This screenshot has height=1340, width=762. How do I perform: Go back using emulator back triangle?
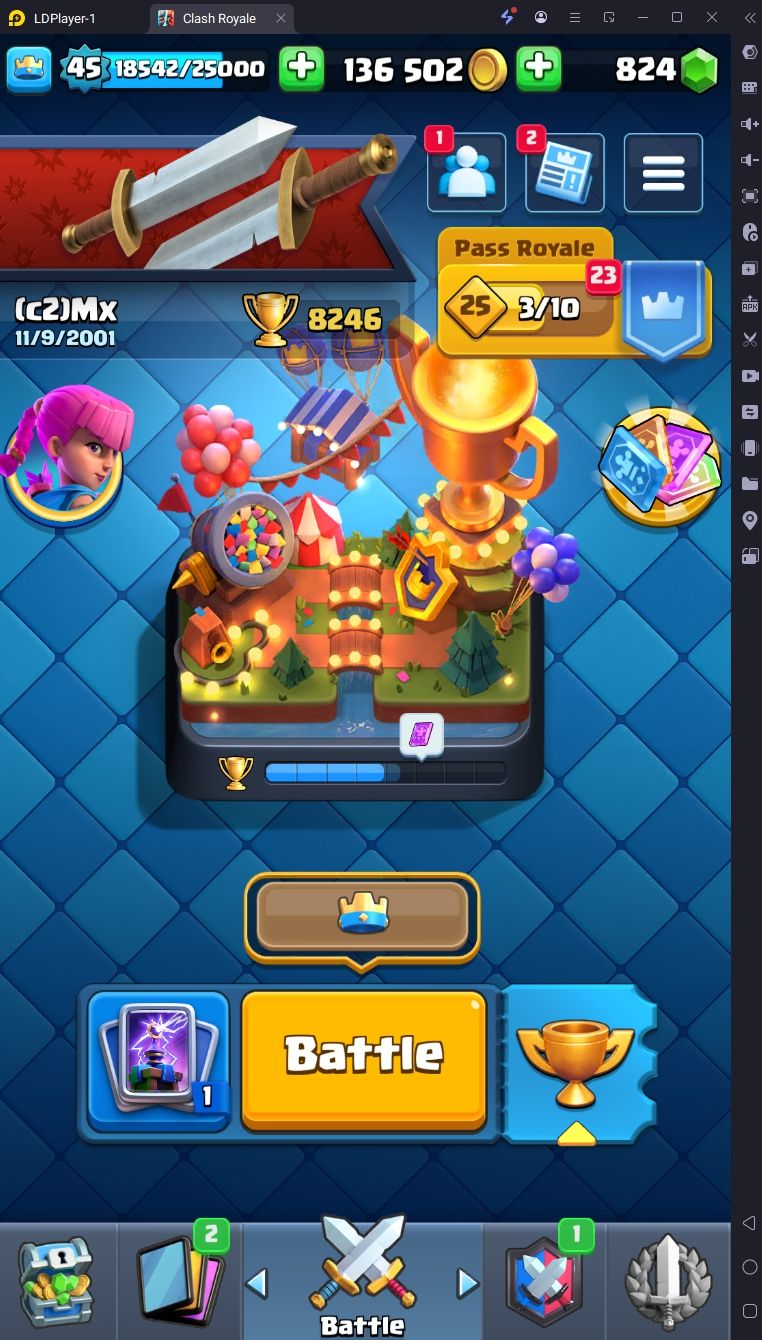pos(749,1222)
